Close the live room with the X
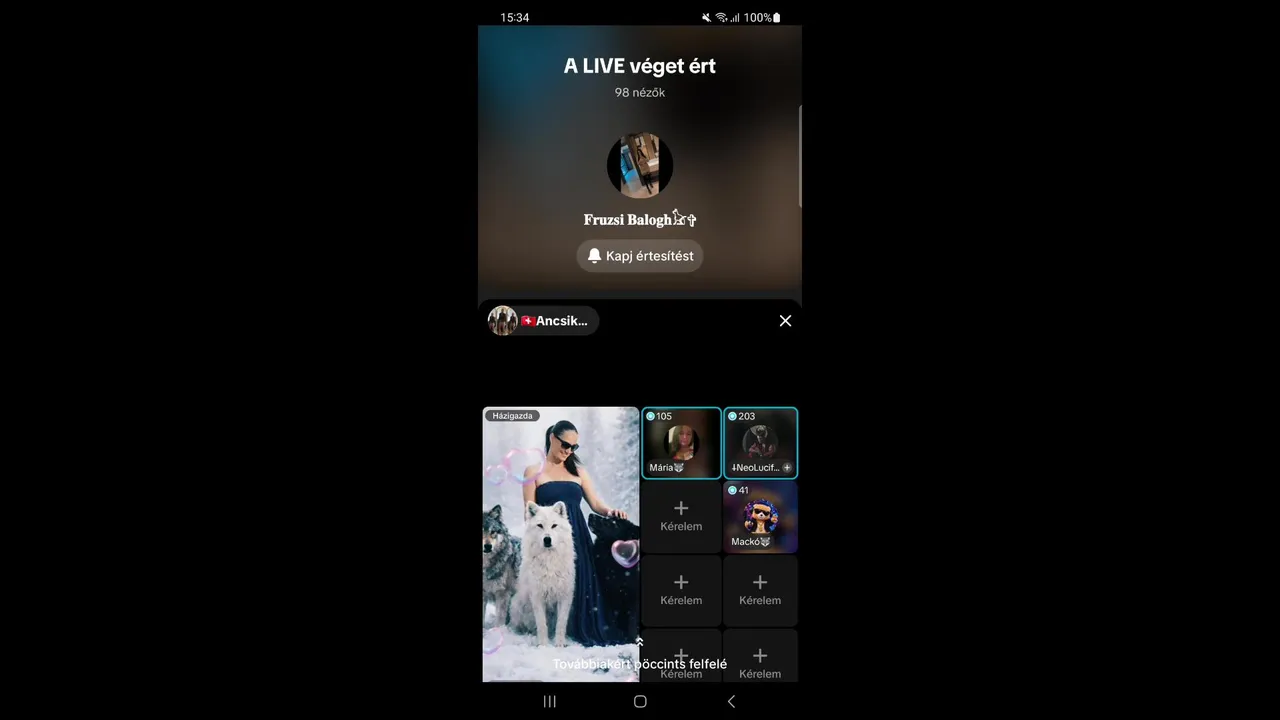Viewport: 1280px width, 720px height. (x=785, y=321)
